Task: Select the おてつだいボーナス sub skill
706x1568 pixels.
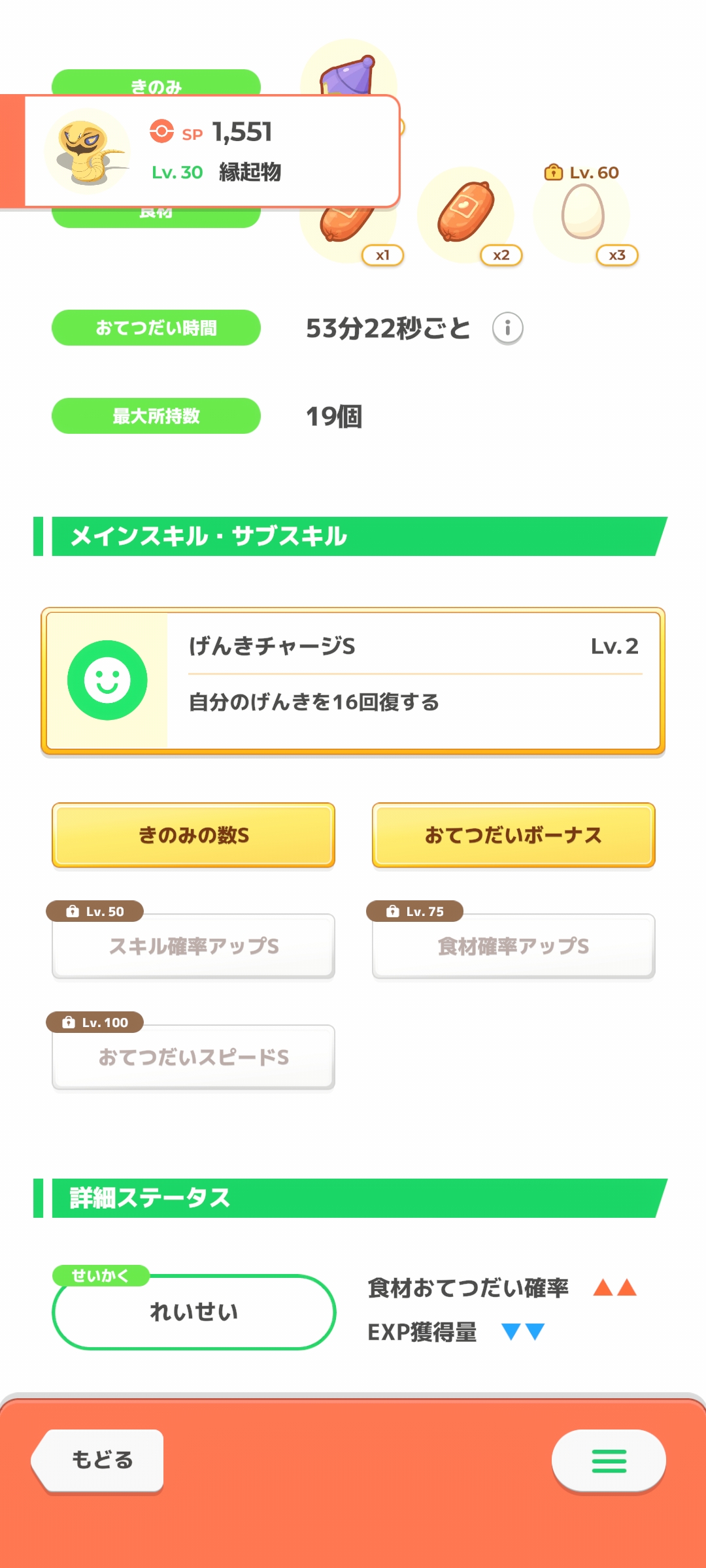Action: [514, 836]
